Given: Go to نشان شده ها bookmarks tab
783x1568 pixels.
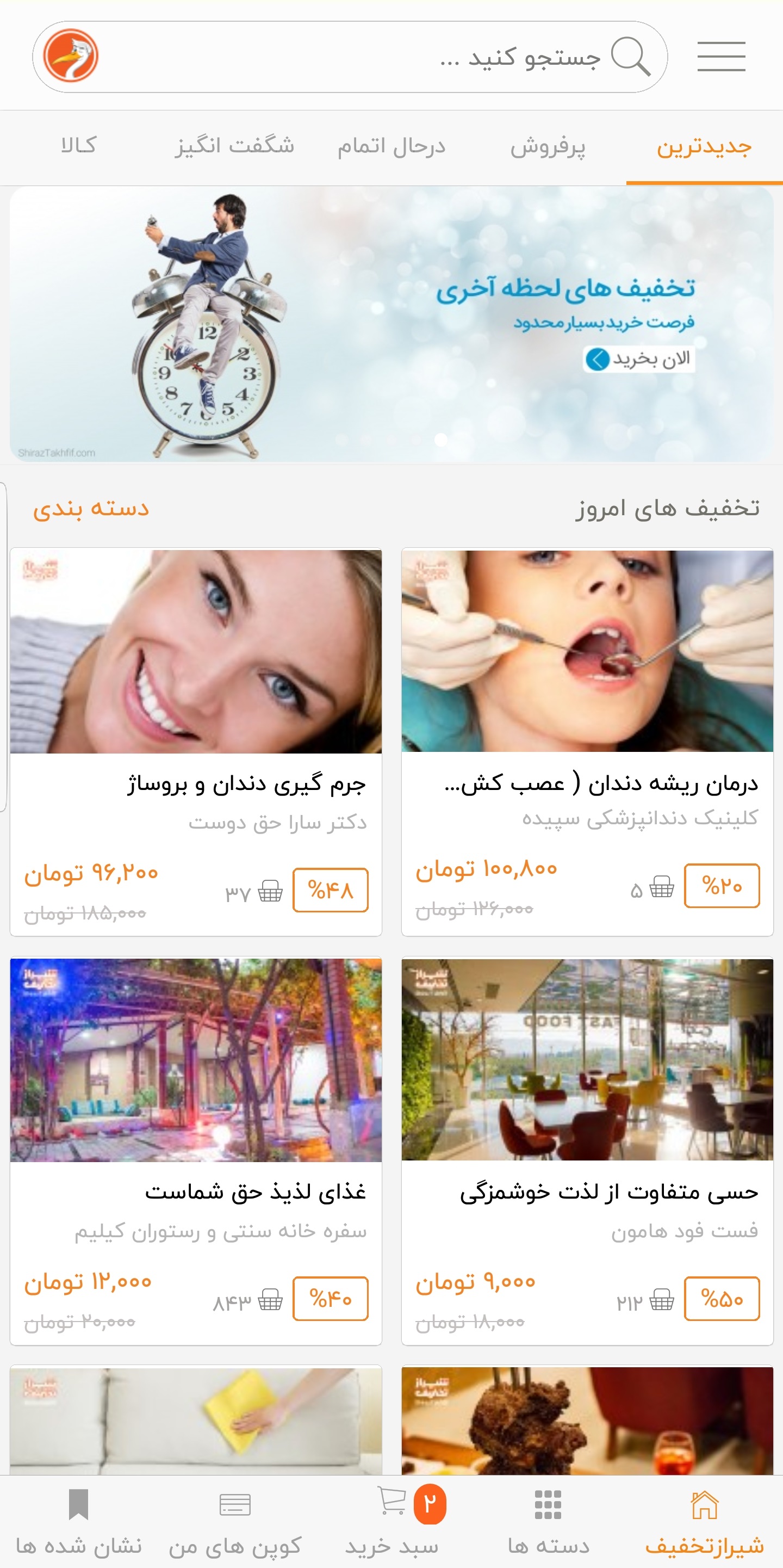Looking at the screenshot, I should click(78, 1521).
